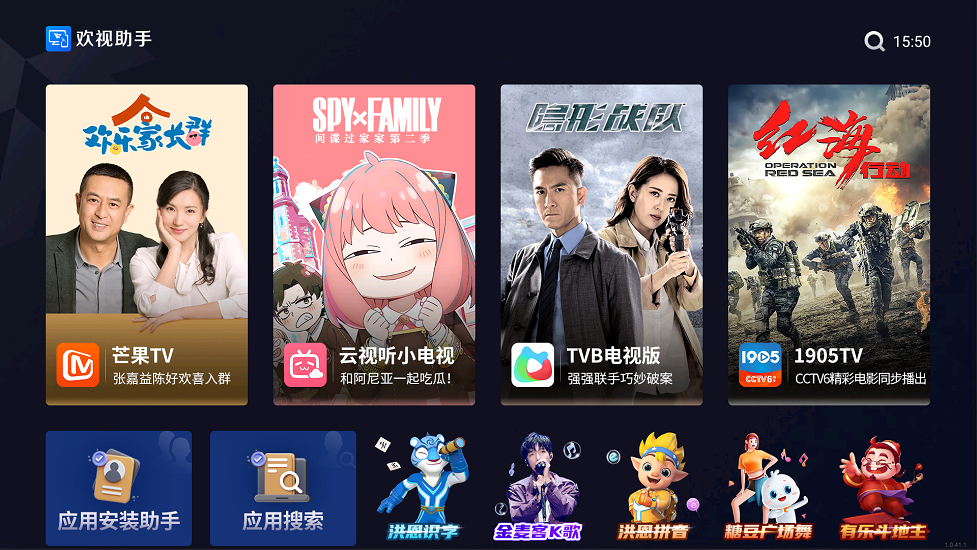
Task: Open the search magnifier icon
Action: [x=874, y=41]
